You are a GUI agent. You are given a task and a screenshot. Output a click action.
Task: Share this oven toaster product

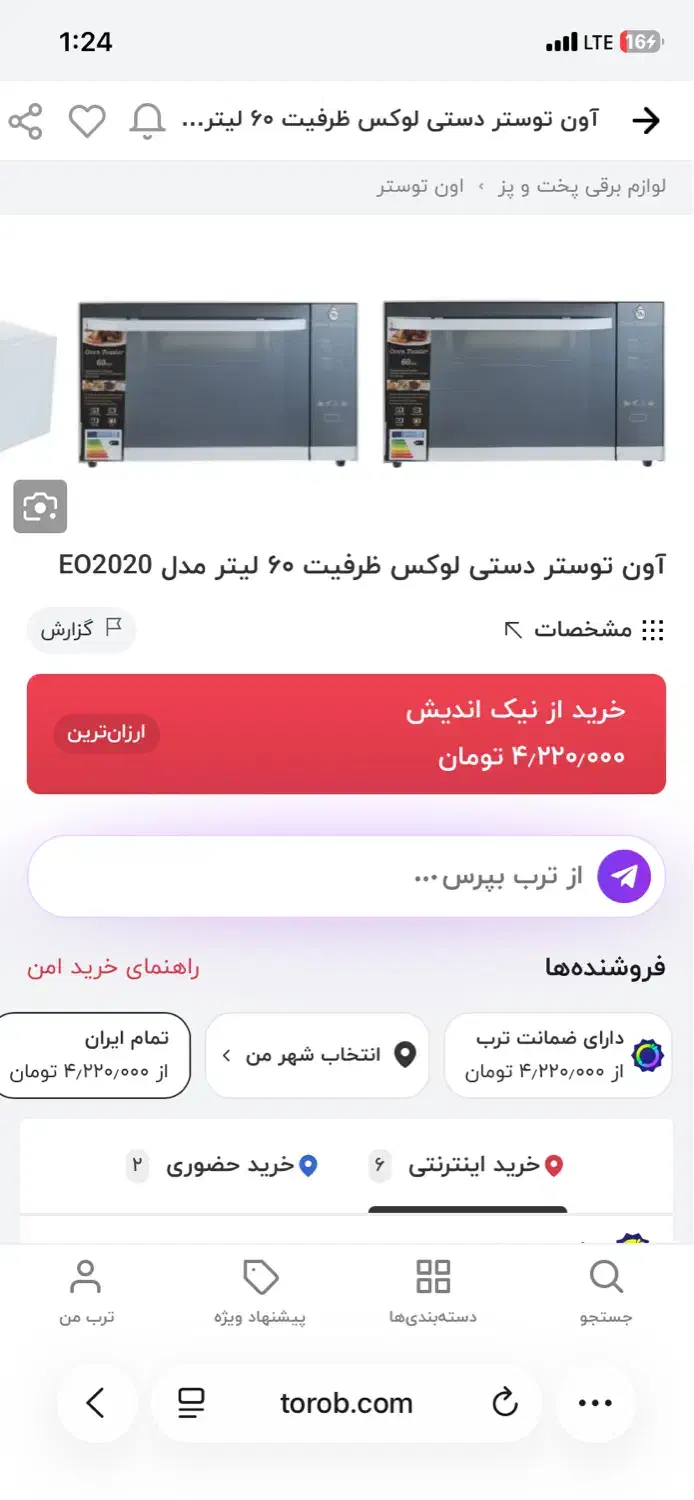pos(26,121)
